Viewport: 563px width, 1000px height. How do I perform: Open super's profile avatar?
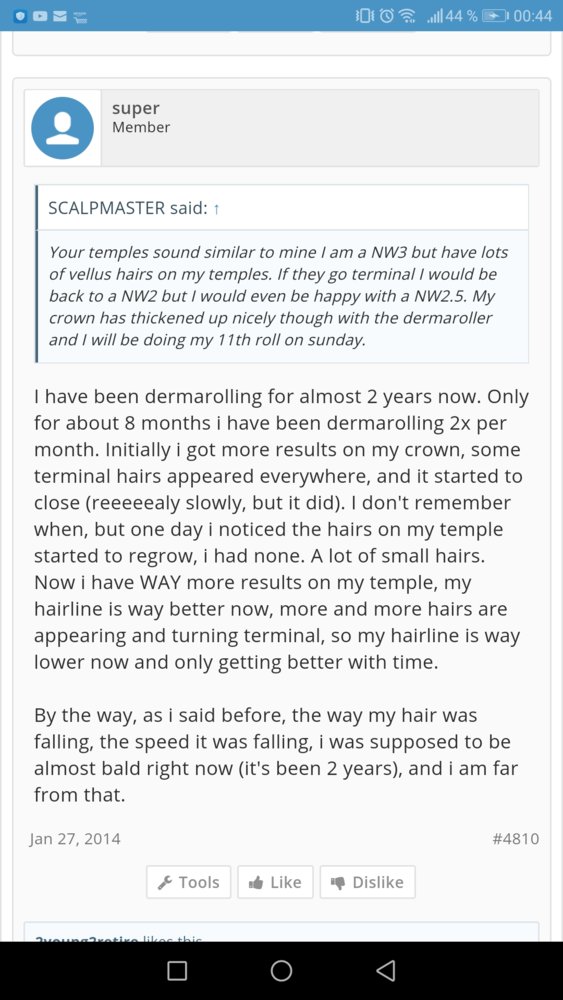(62, 128)
